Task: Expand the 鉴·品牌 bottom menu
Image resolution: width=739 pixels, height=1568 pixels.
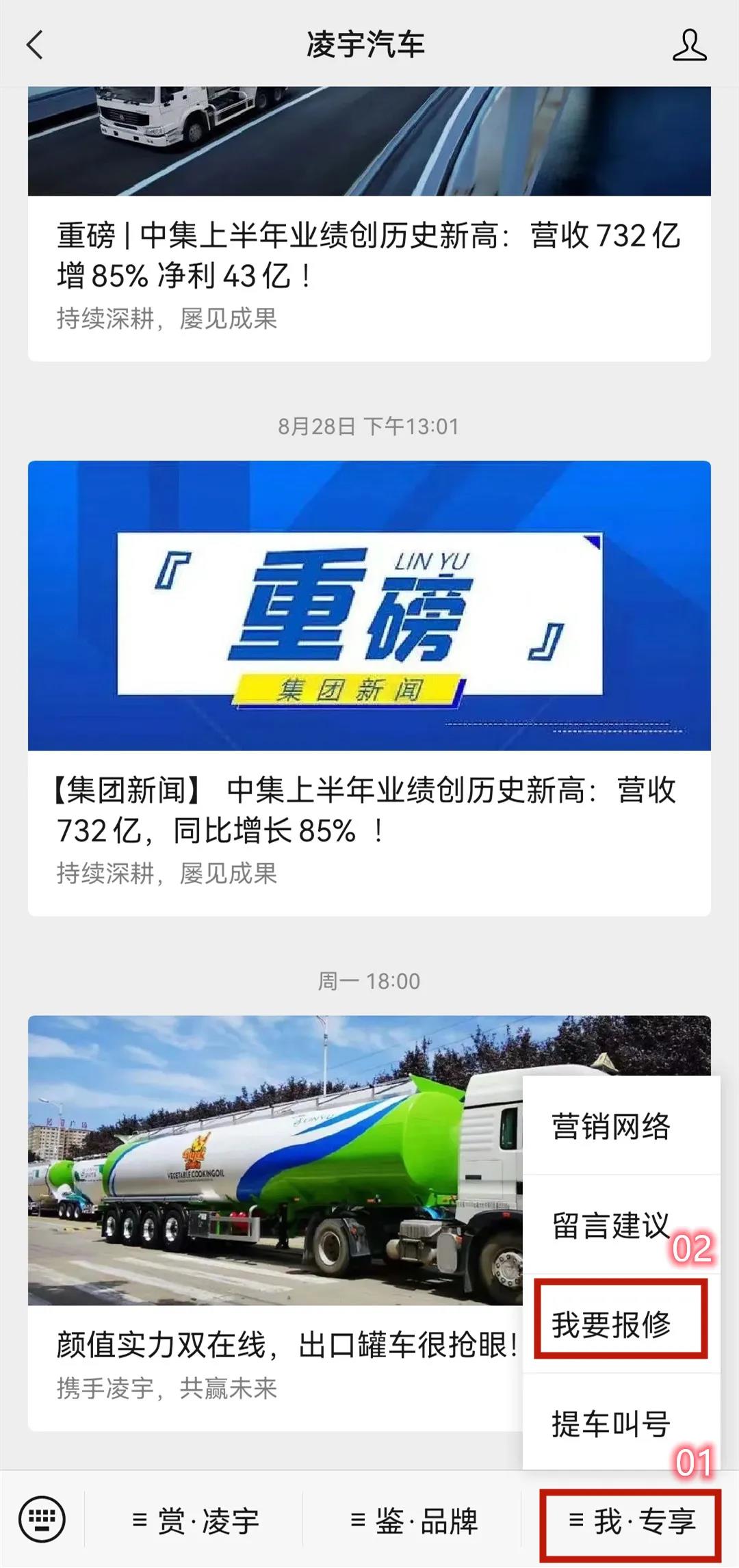Action: pyautogui.click(x=414, y=1521)
